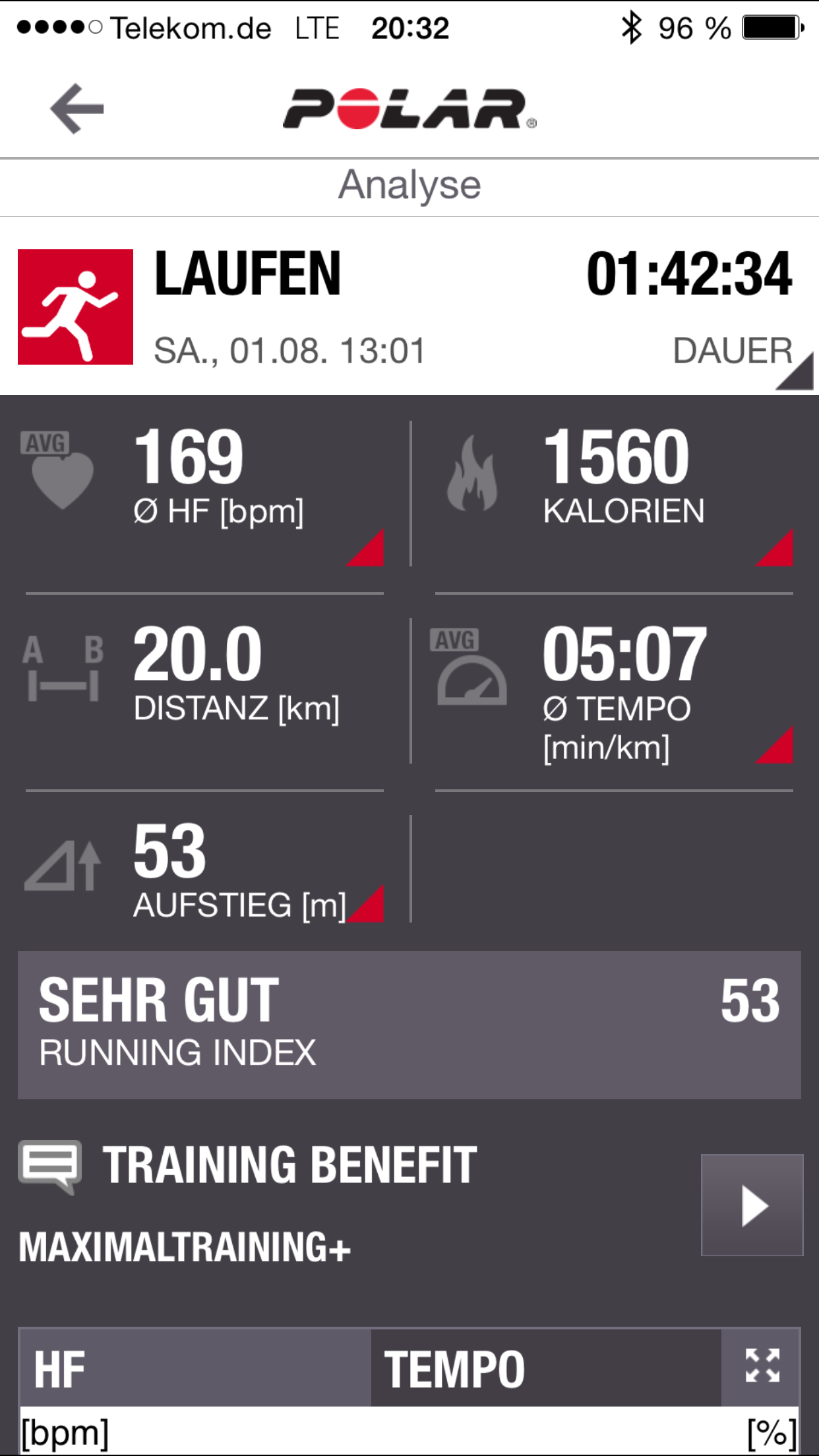This screenshot has height=1456, width=819.
Task: Expand the Kalorien tile
Action: click(x=775, y=548)
